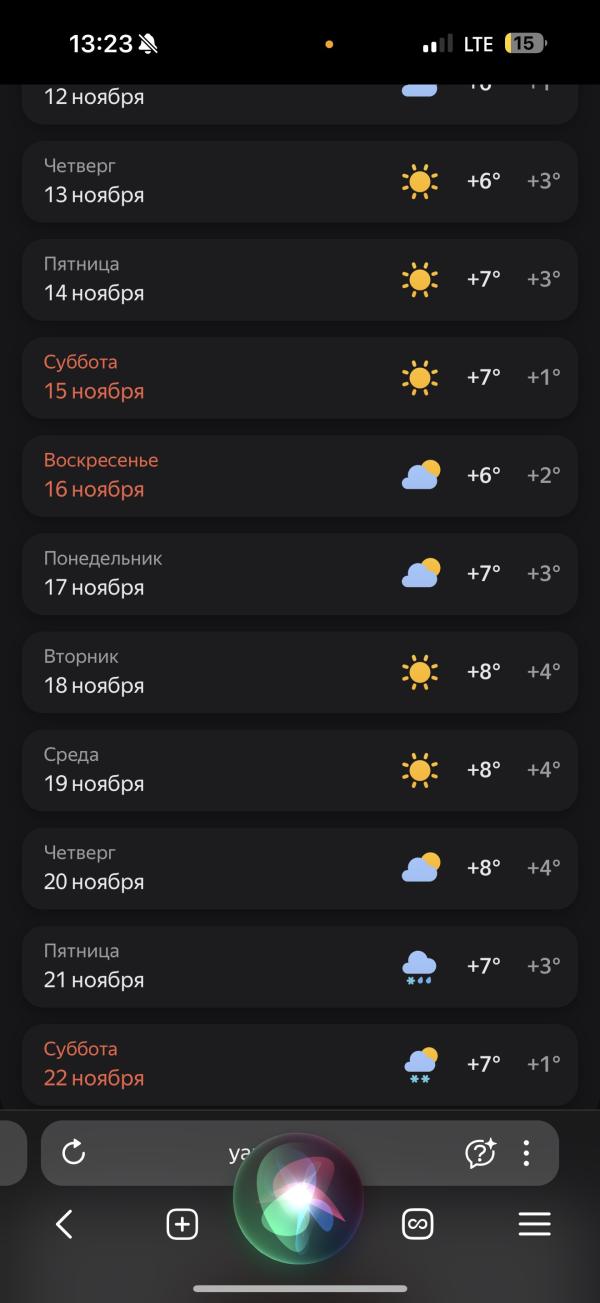Open the three-dot page options menu
This screenshot has height=1303, width=600.
point(526,1153)
